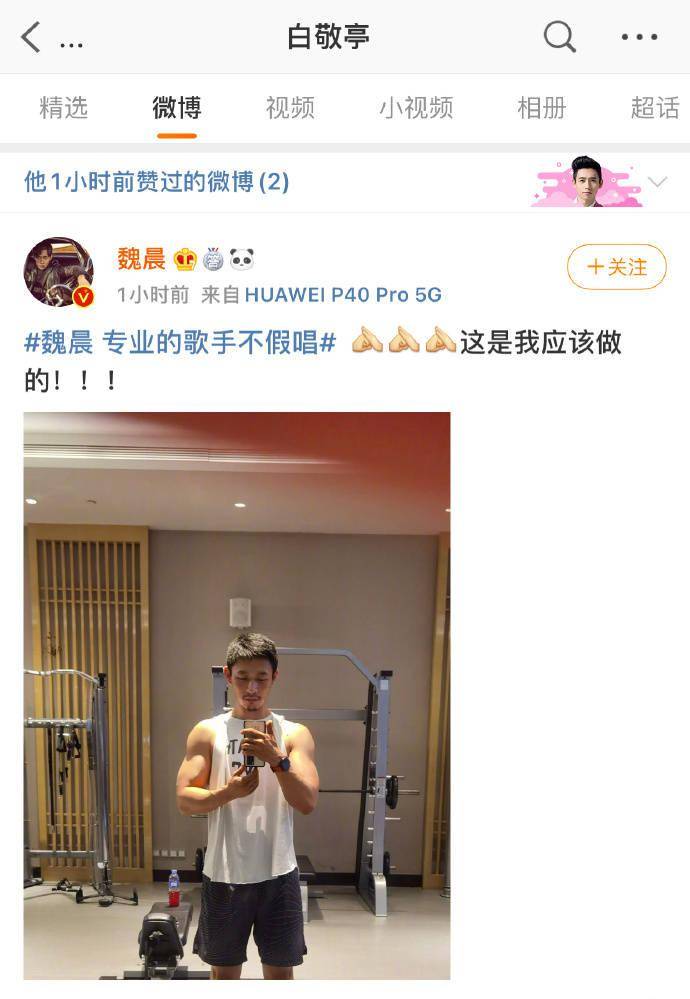Select the 微博 tab

pos(177,108)
